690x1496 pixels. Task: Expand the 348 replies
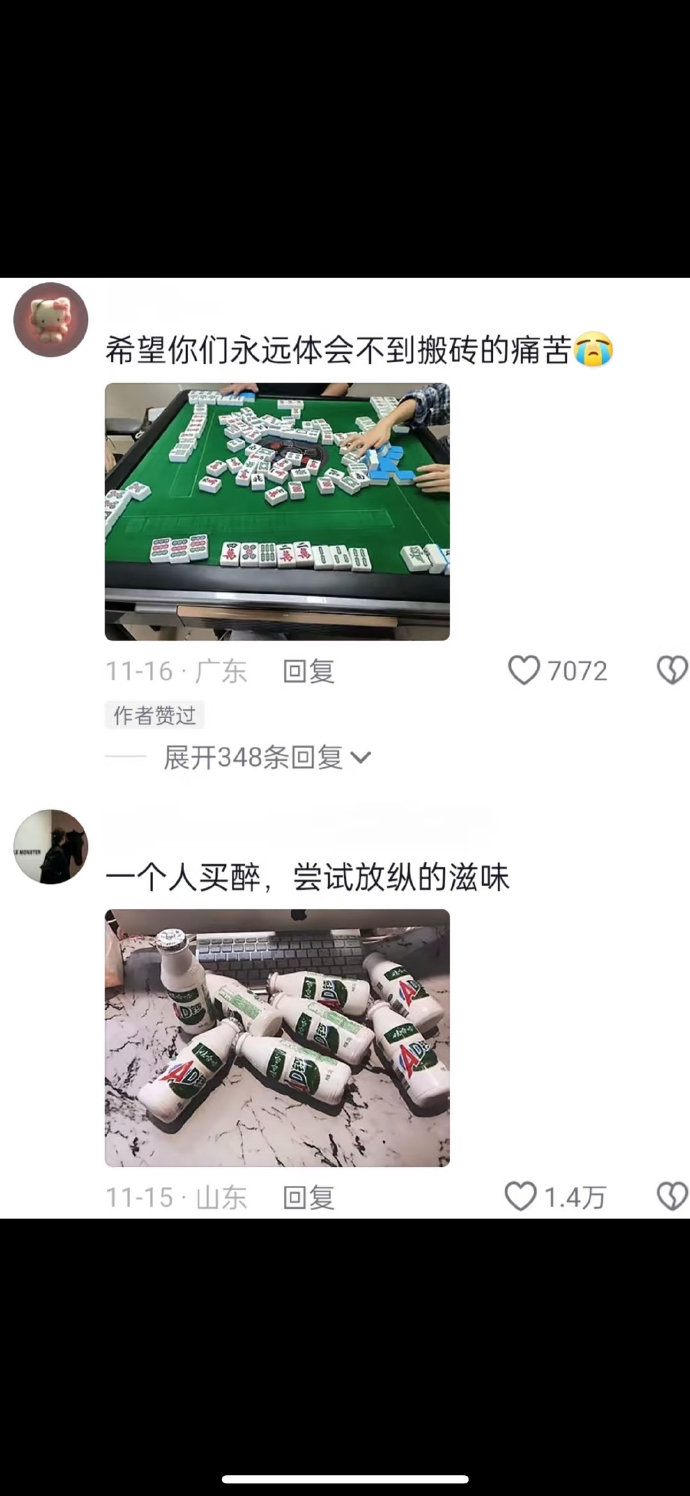tap(267, 757)
